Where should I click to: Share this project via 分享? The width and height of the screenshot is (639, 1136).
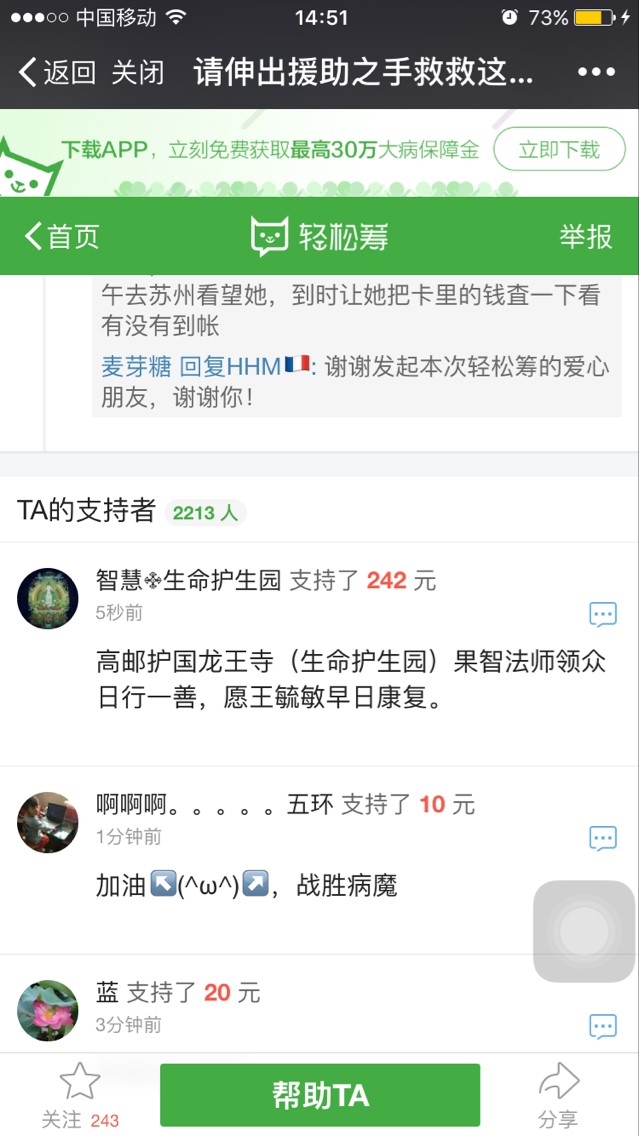(x=558, y=1094)
